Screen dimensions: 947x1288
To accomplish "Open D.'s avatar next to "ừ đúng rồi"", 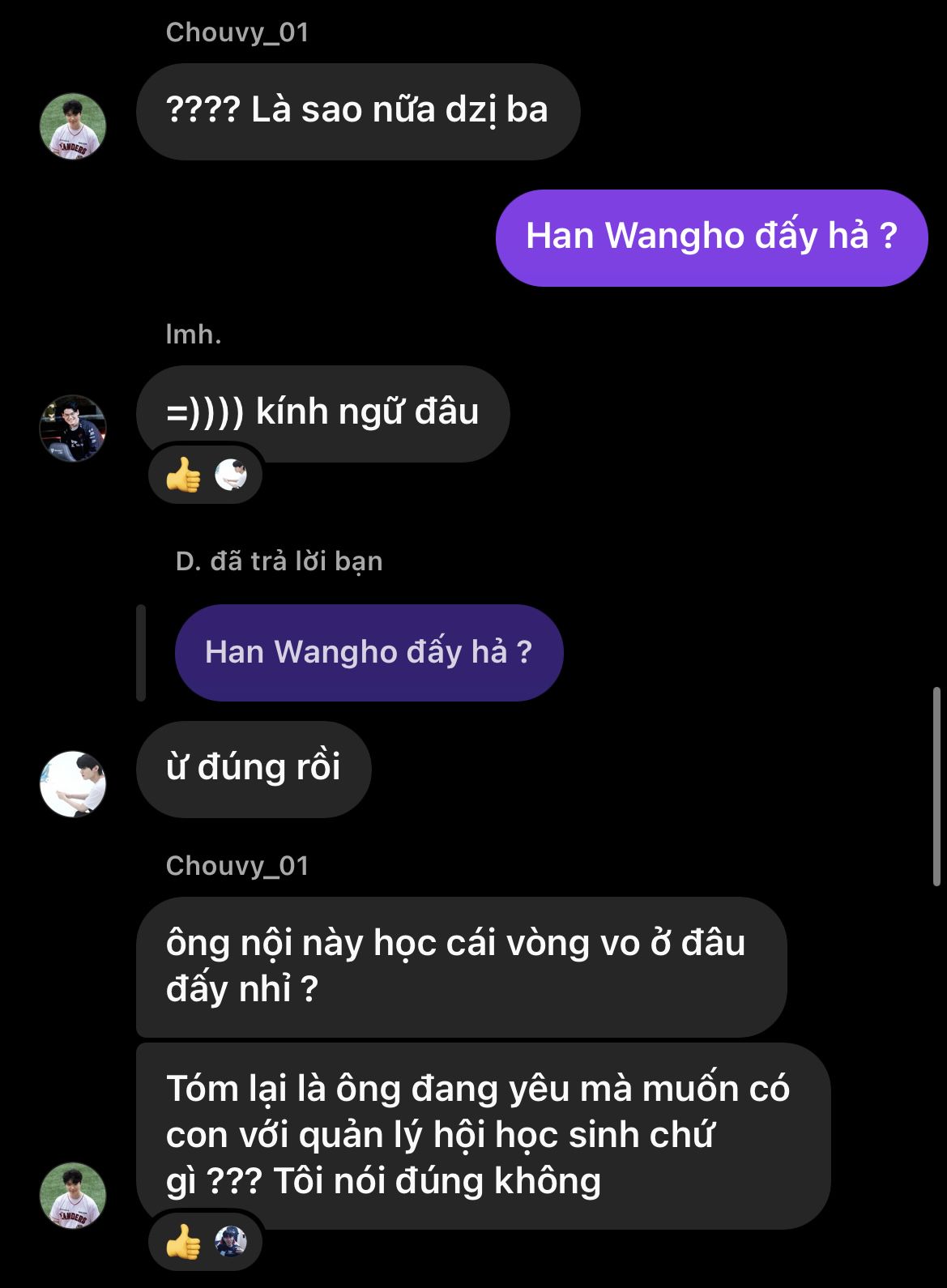I will pos(73,783).
